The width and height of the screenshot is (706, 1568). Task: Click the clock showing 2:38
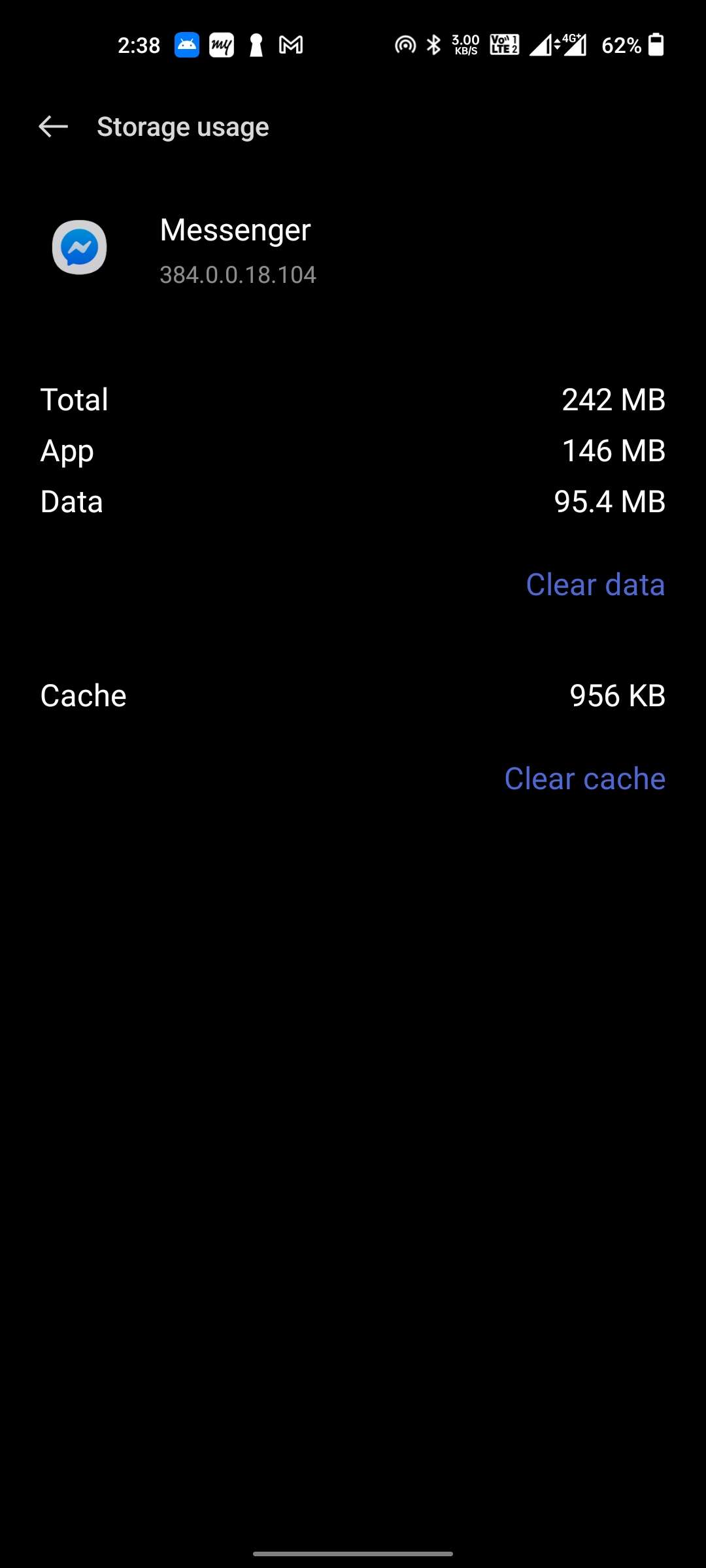coord(139,44)
